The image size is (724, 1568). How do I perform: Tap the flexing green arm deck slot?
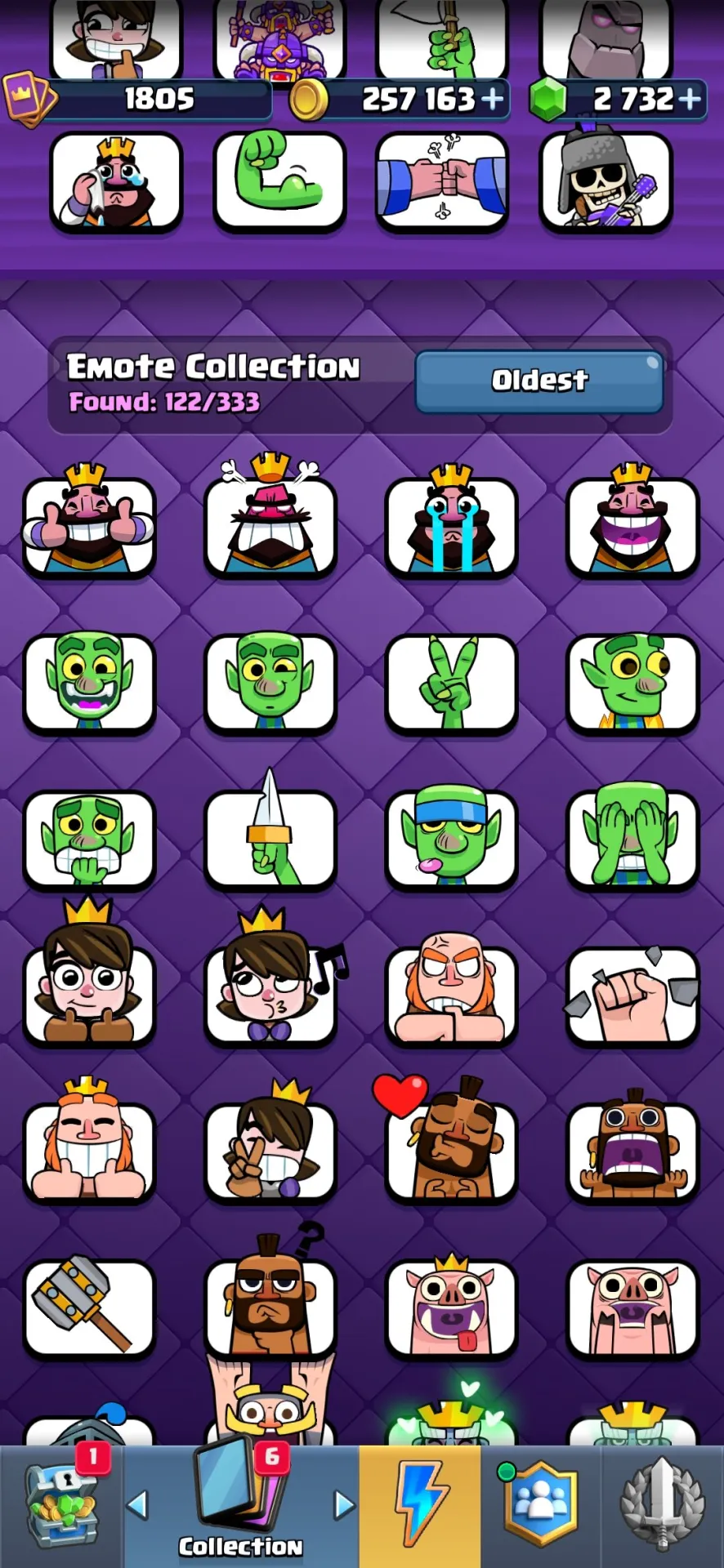pyautogui.click(x=279, y=181)
